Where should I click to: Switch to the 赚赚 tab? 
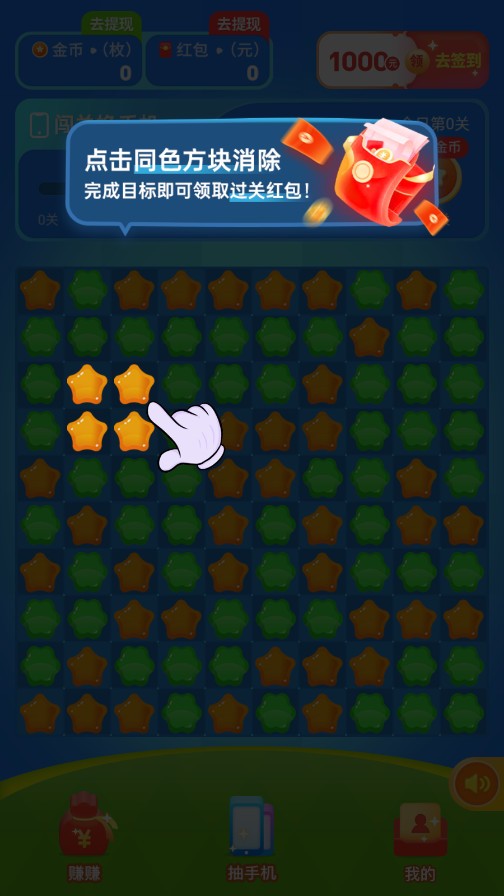[85, 837]
